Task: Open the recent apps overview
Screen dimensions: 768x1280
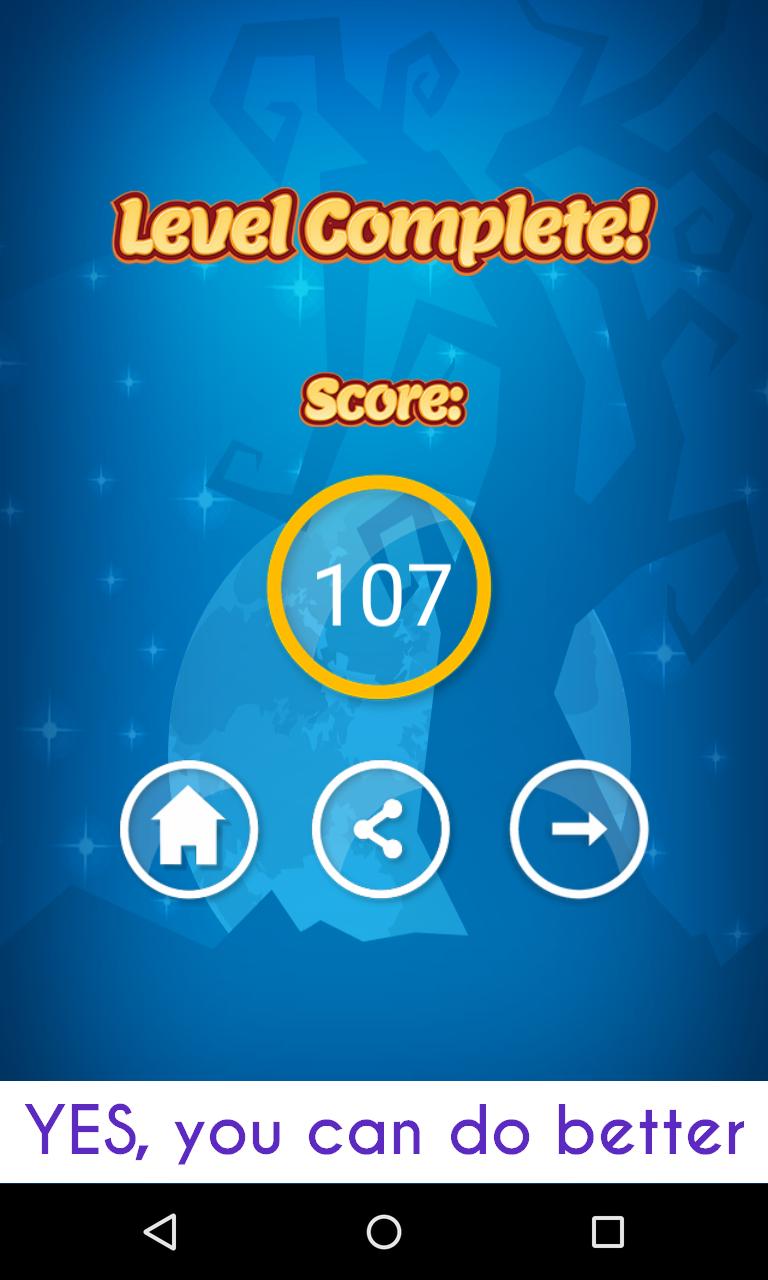Action: pyautogui.click(x=607, y=1231)
